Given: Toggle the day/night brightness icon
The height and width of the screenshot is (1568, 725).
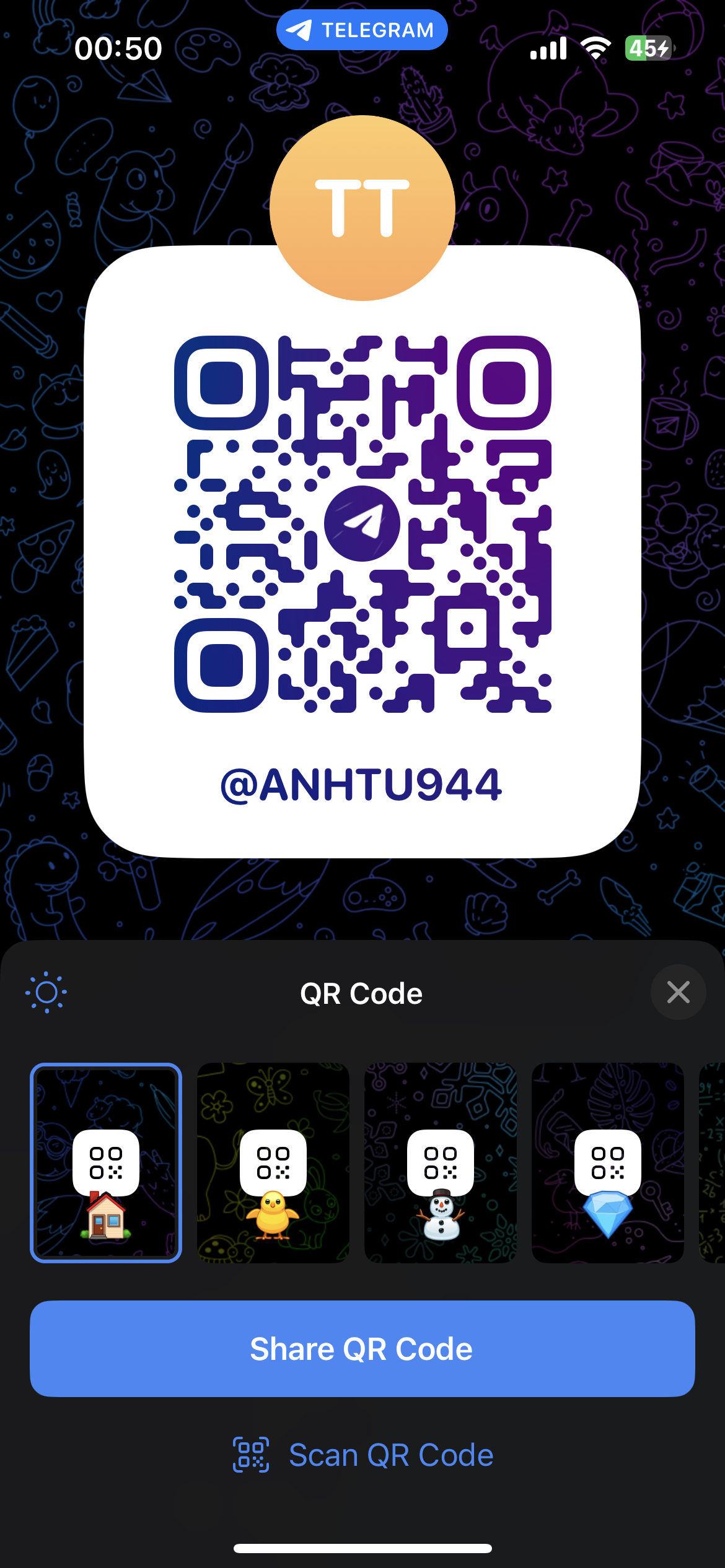Looking at the screenshot, I should pos(46,993).
